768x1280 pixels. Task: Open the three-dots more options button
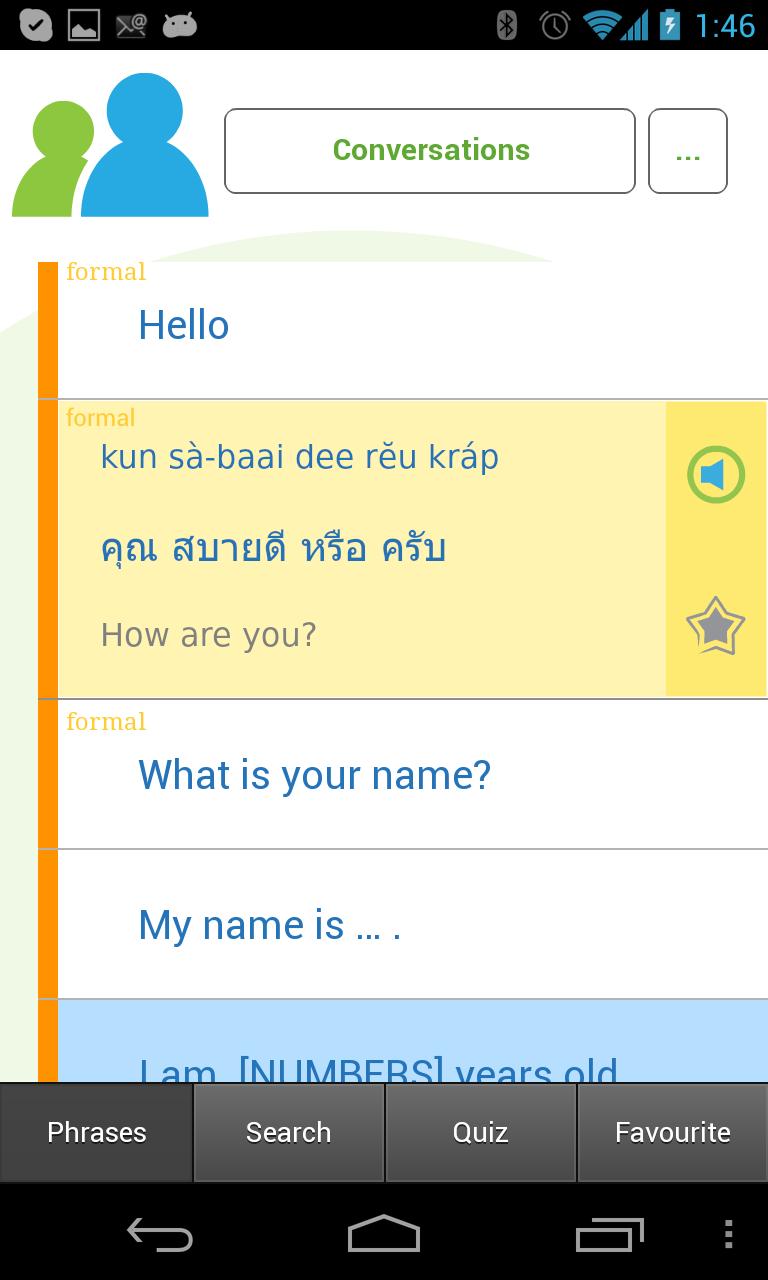pyautogui.click(x=687, y=151)
